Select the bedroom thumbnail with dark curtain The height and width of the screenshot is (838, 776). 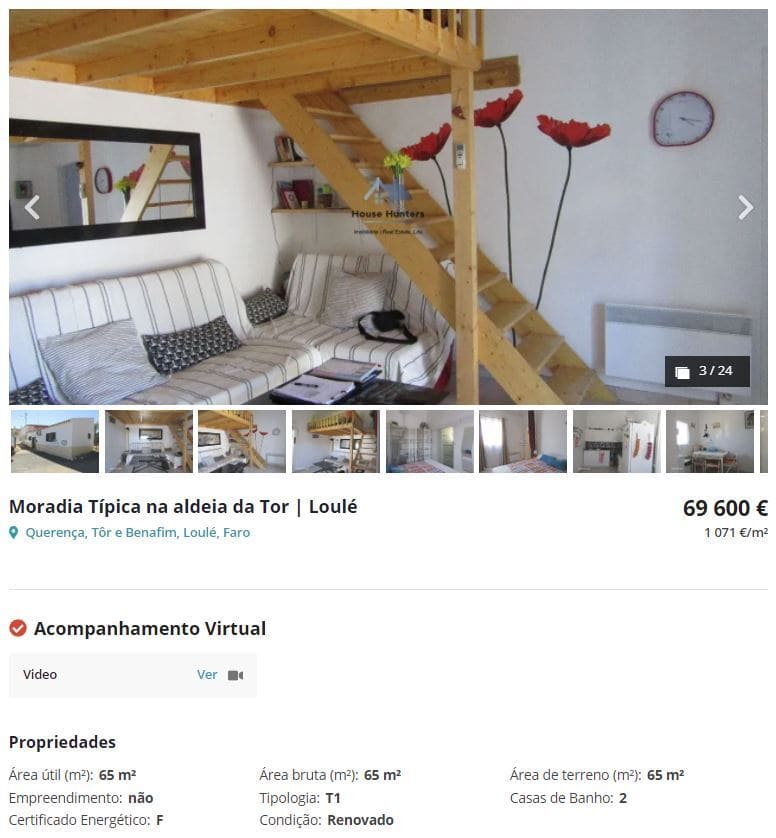[x=522, y=441]
